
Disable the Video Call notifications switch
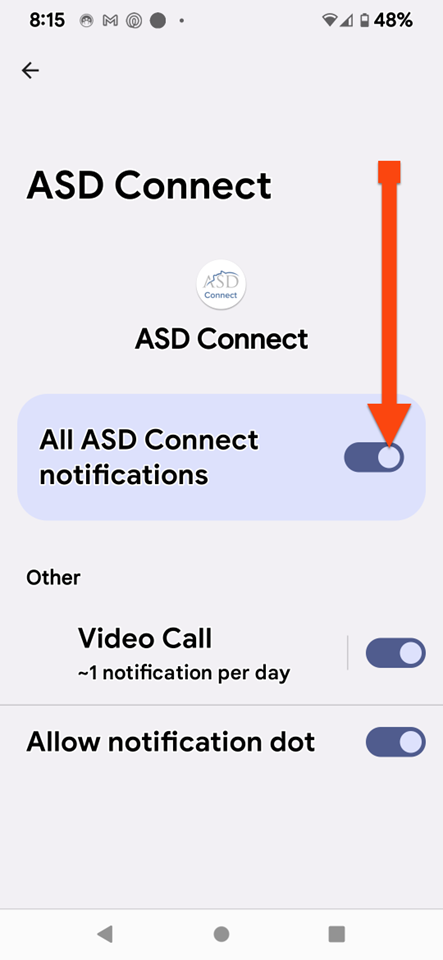pos(395,653)
